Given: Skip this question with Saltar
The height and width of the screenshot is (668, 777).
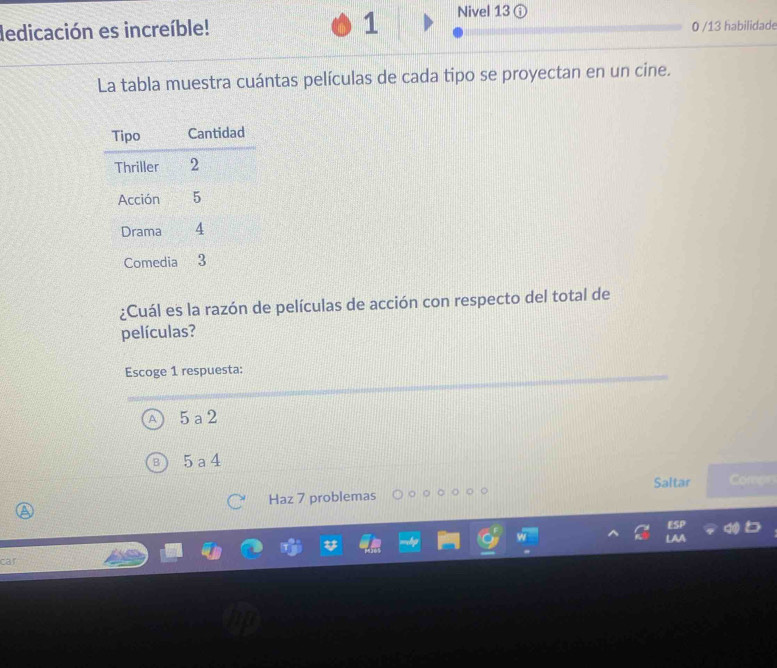Looking at the screenshot, I should point(671,482).
